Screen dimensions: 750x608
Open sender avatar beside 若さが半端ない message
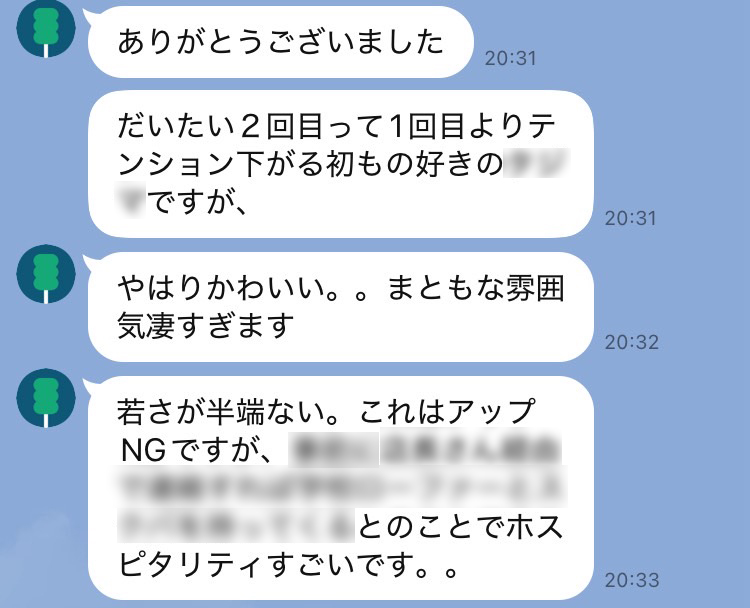(46, 397)
